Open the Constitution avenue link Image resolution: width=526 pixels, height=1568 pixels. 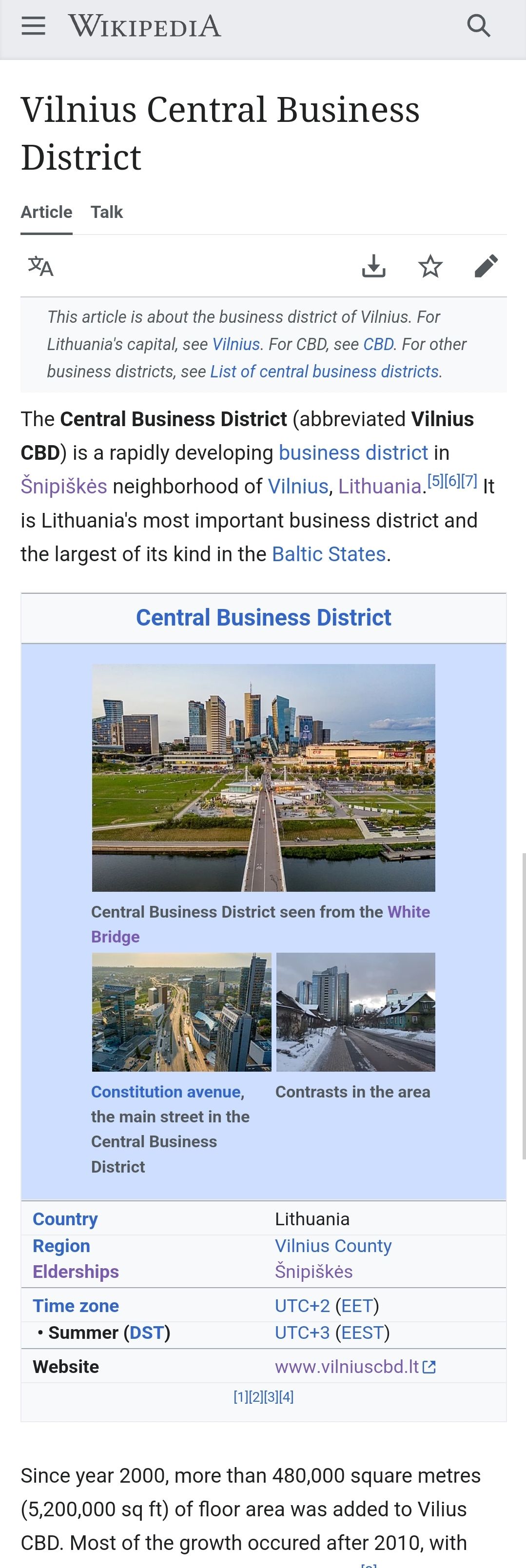[166, 1092]
